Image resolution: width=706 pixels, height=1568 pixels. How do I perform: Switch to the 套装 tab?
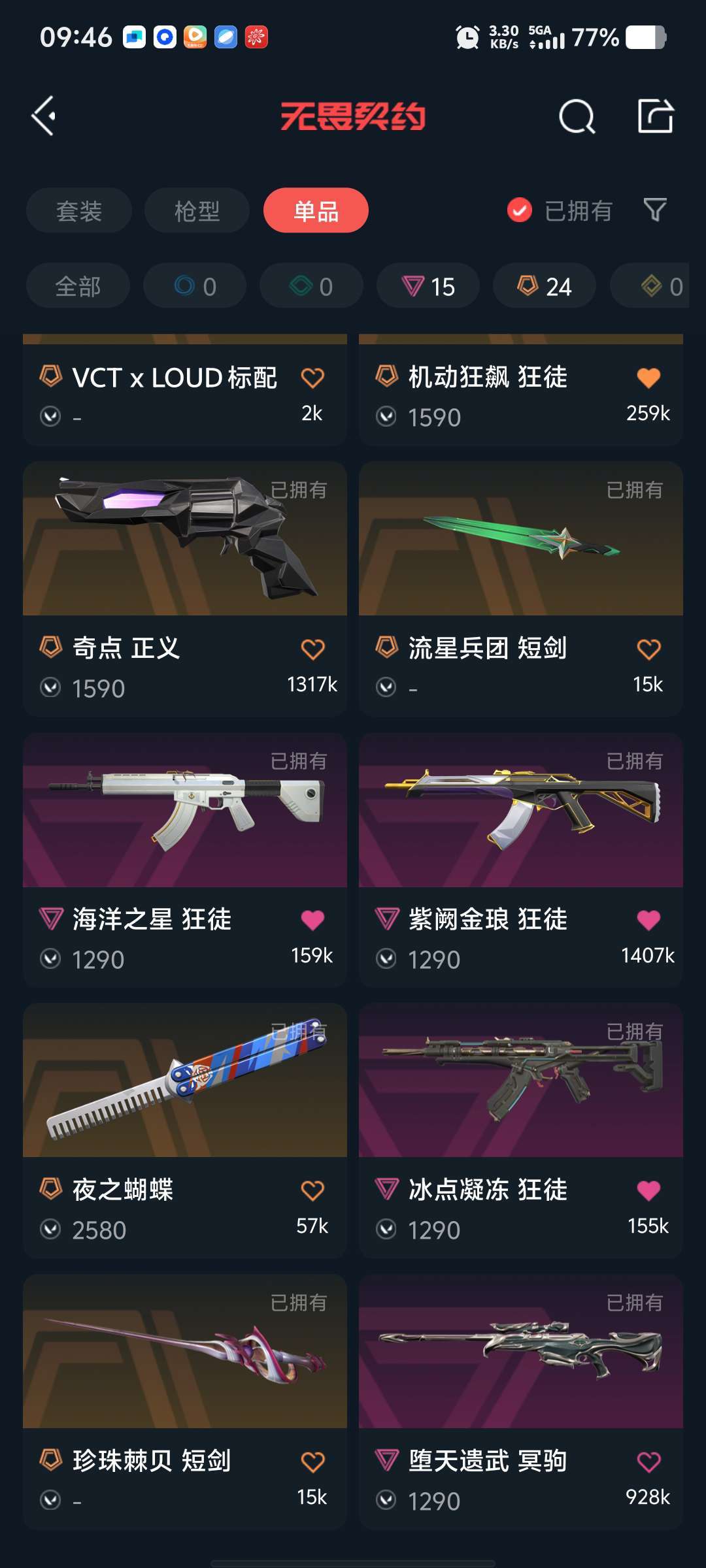tap(79, 210)
